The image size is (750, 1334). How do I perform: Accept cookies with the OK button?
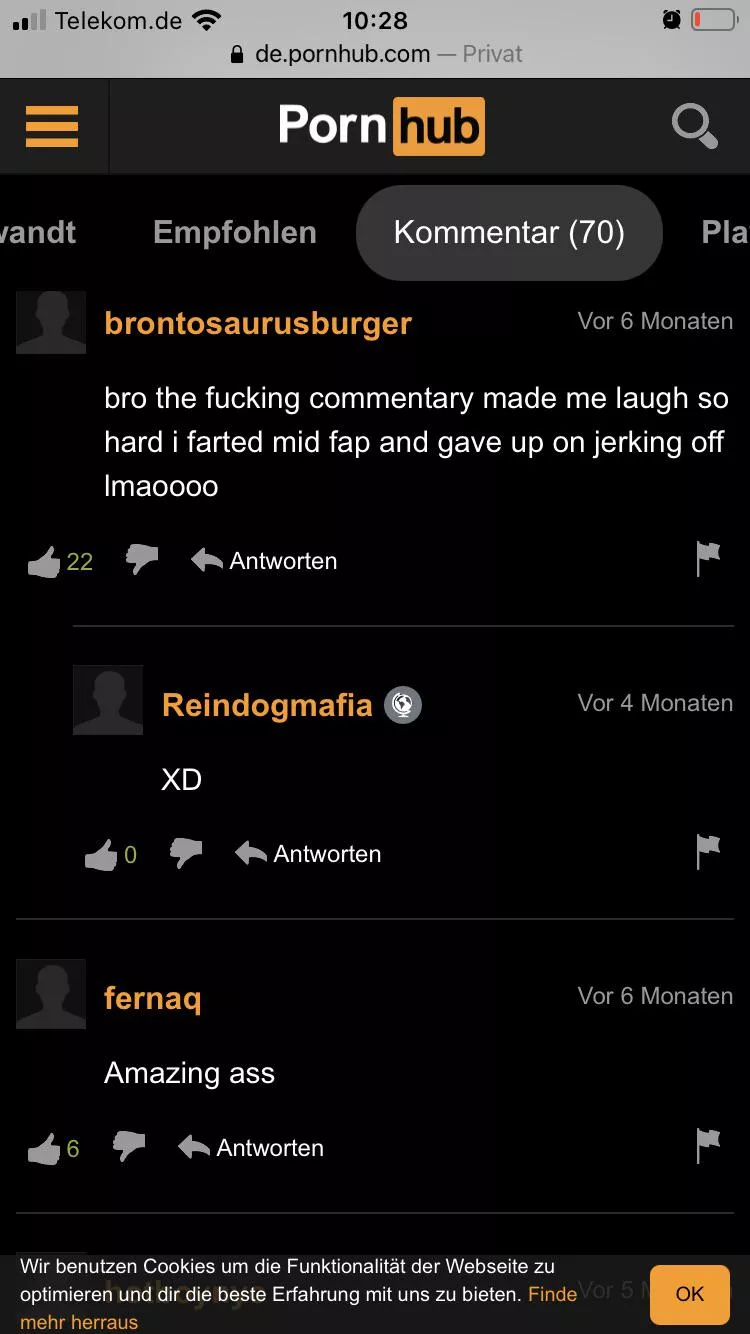[689, 1294]
